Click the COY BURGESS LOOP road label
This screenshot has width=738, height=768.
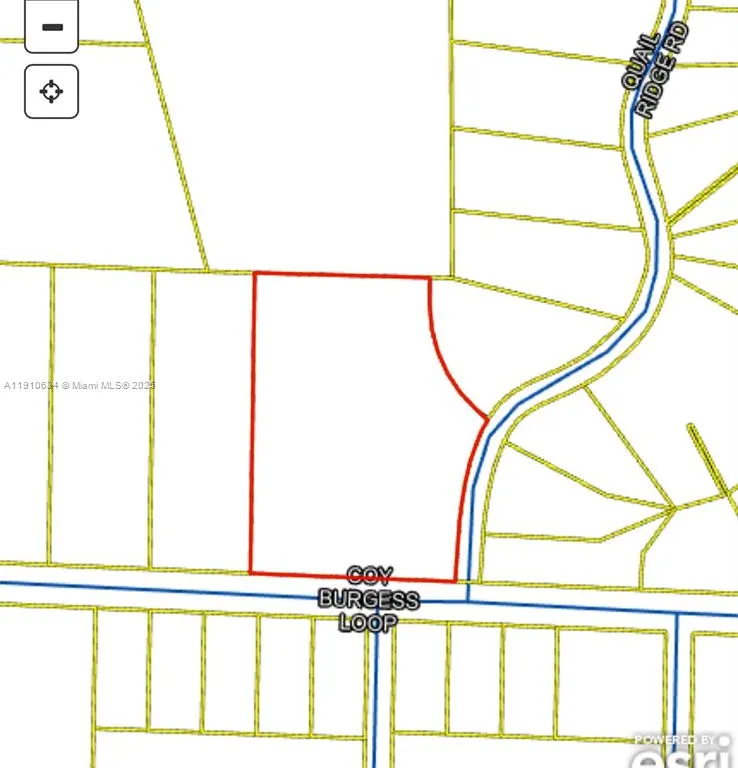click(x=370, y=598)
